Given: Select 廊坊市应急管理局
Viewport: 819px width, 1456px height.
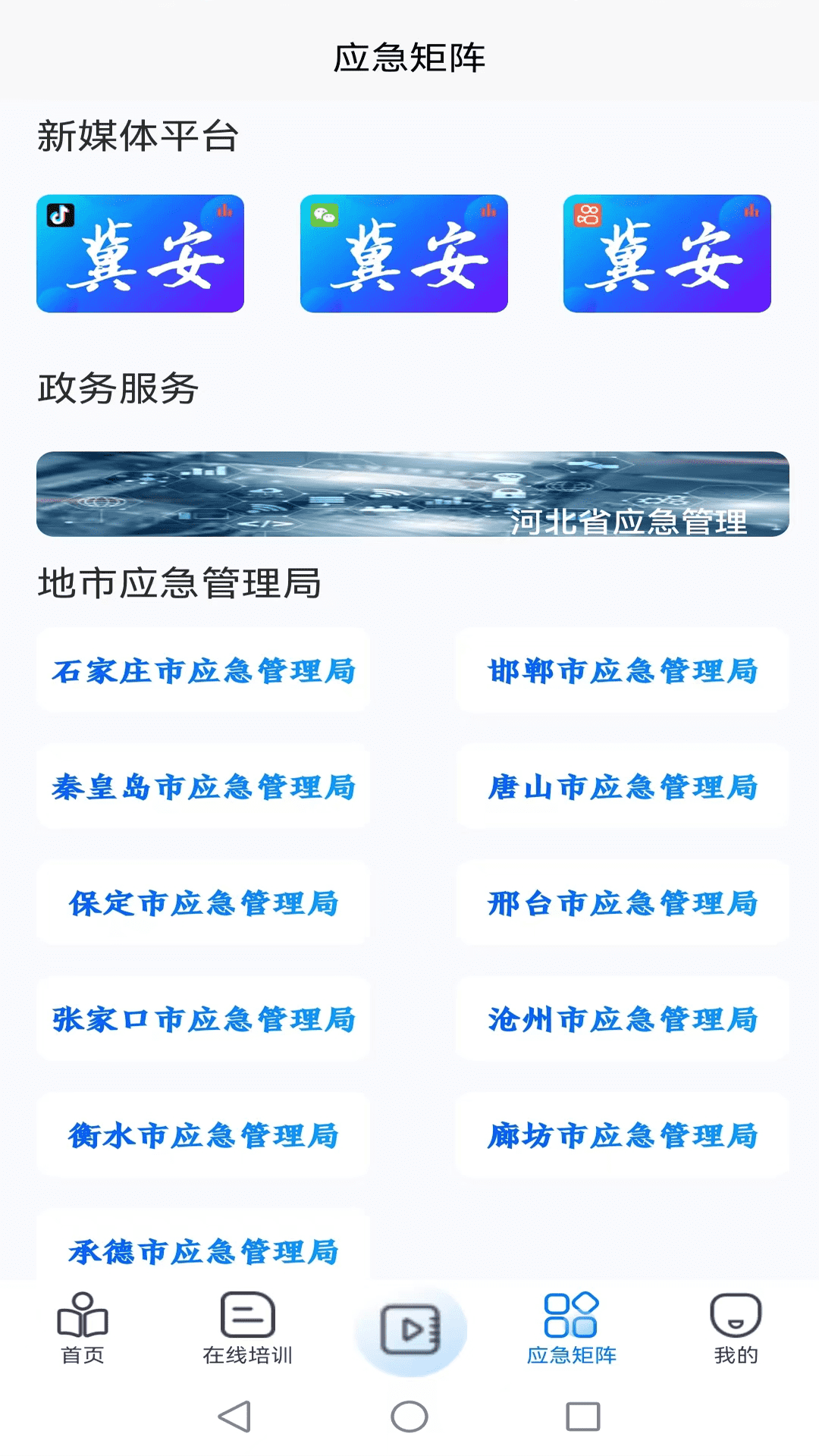Looking at the screenshot, I should pos(622,1134).
